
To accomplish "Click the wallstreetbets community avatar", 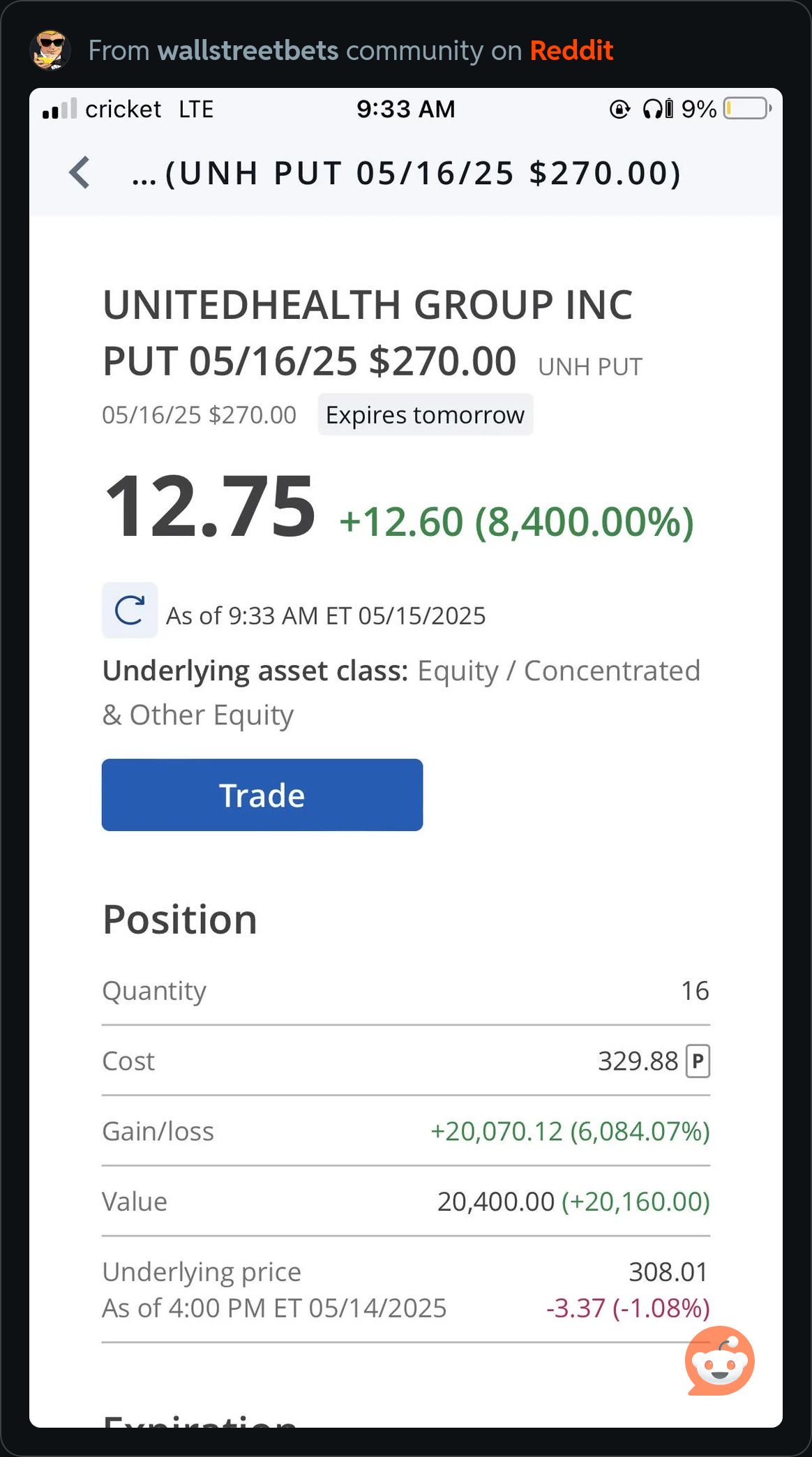I will click(50, 50).
